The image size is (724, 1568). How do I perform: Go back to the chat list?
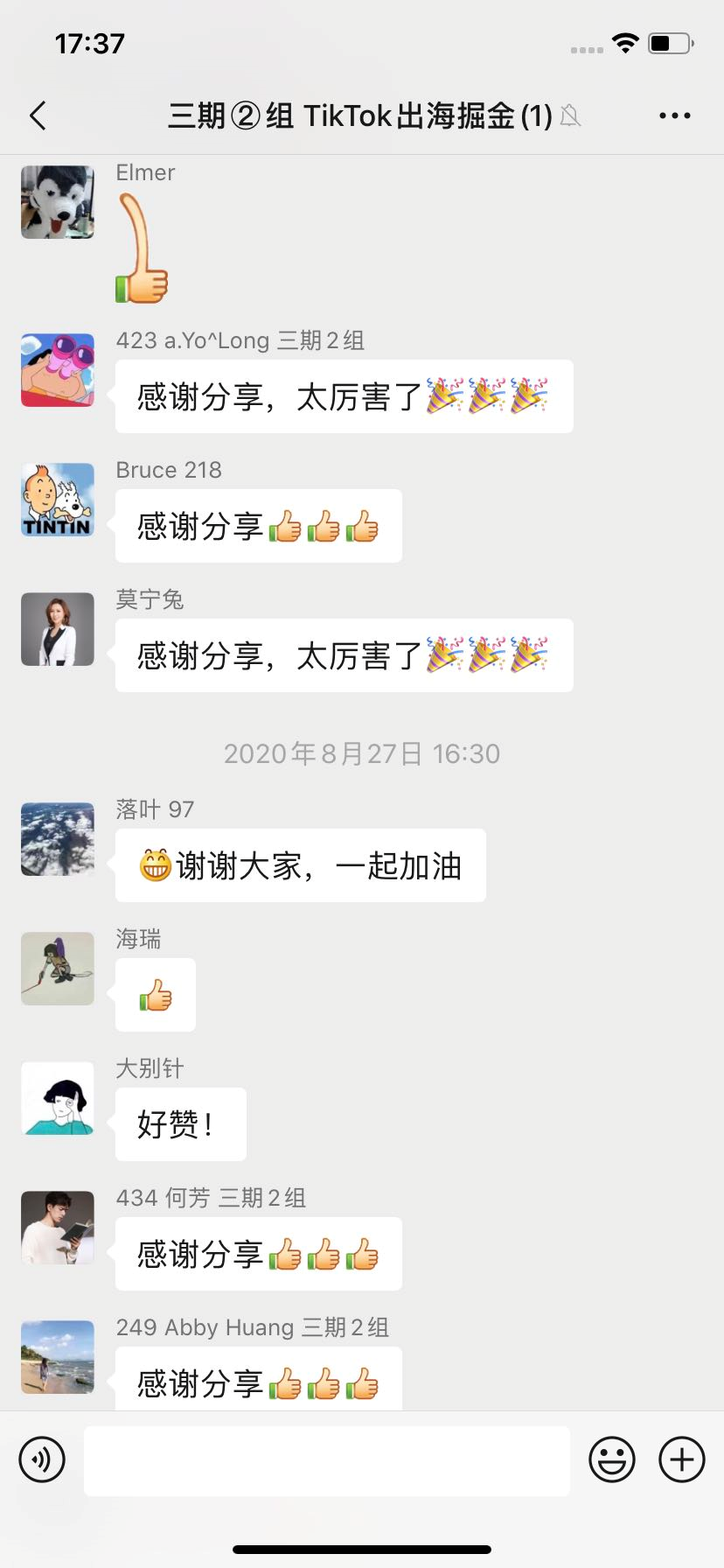tap(38, 115)
